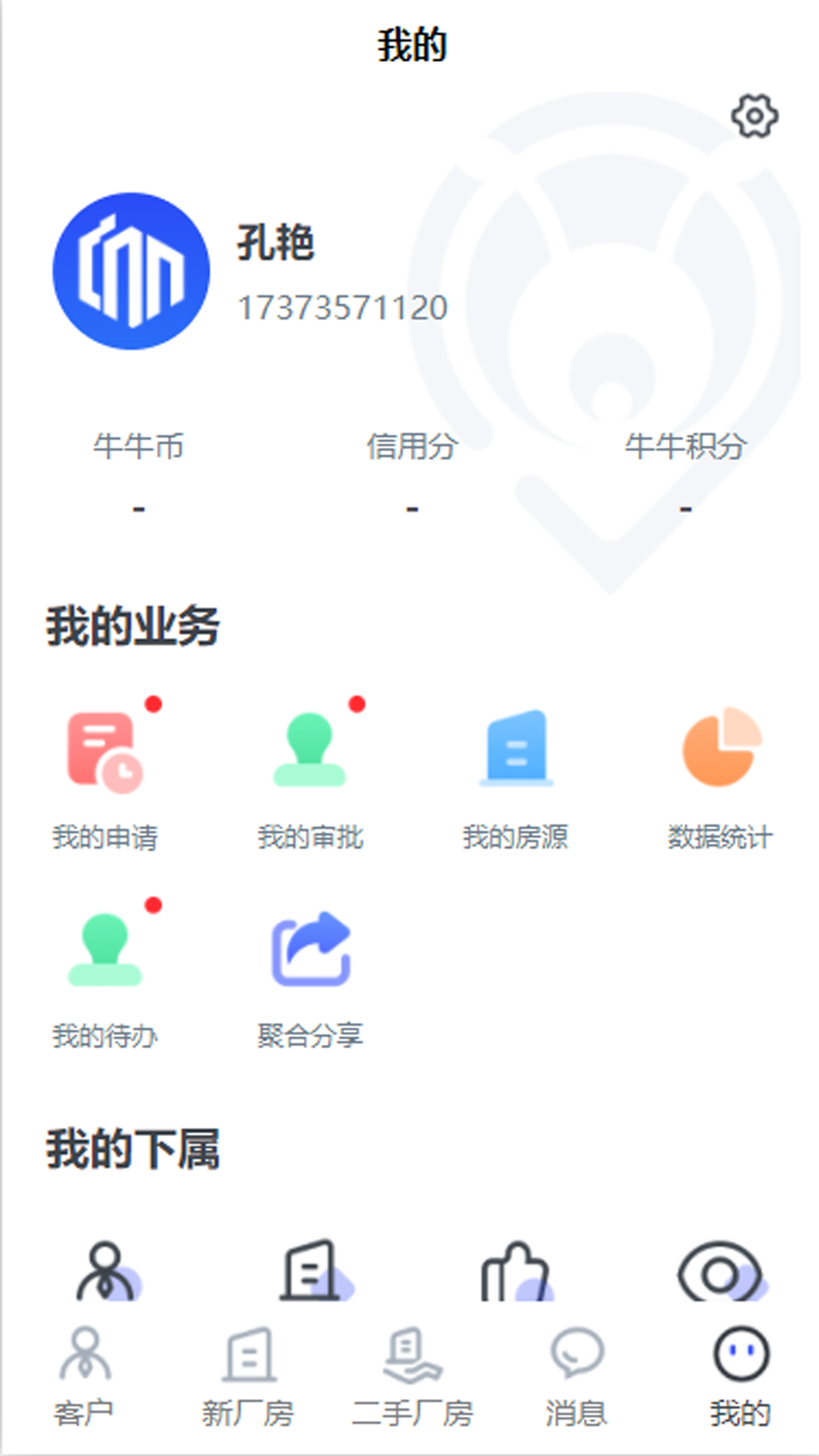The image size is (819, 1456).
Task: Open 我的待办
Action: point(106,976)
